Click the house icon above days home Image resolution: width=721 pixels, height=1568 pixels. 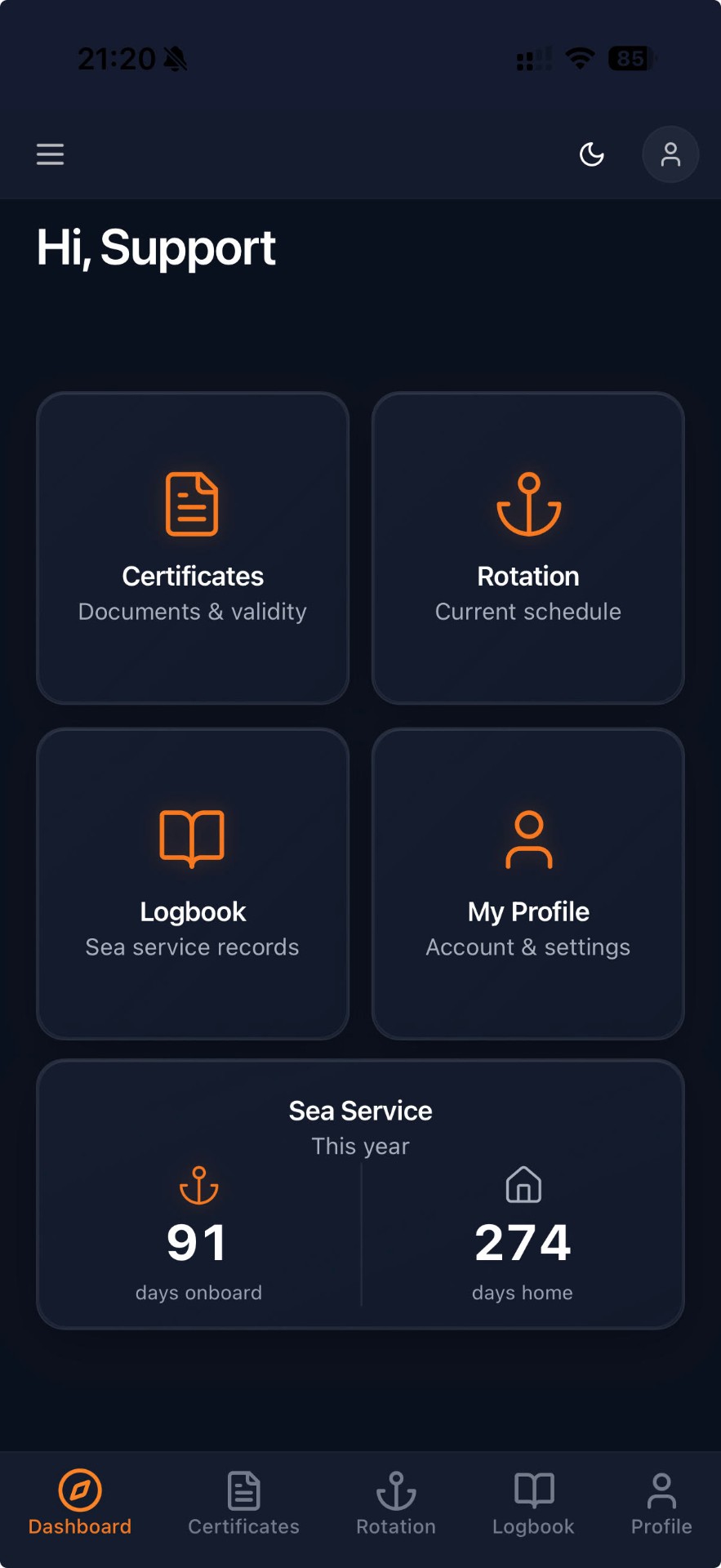click(522, 1186)
